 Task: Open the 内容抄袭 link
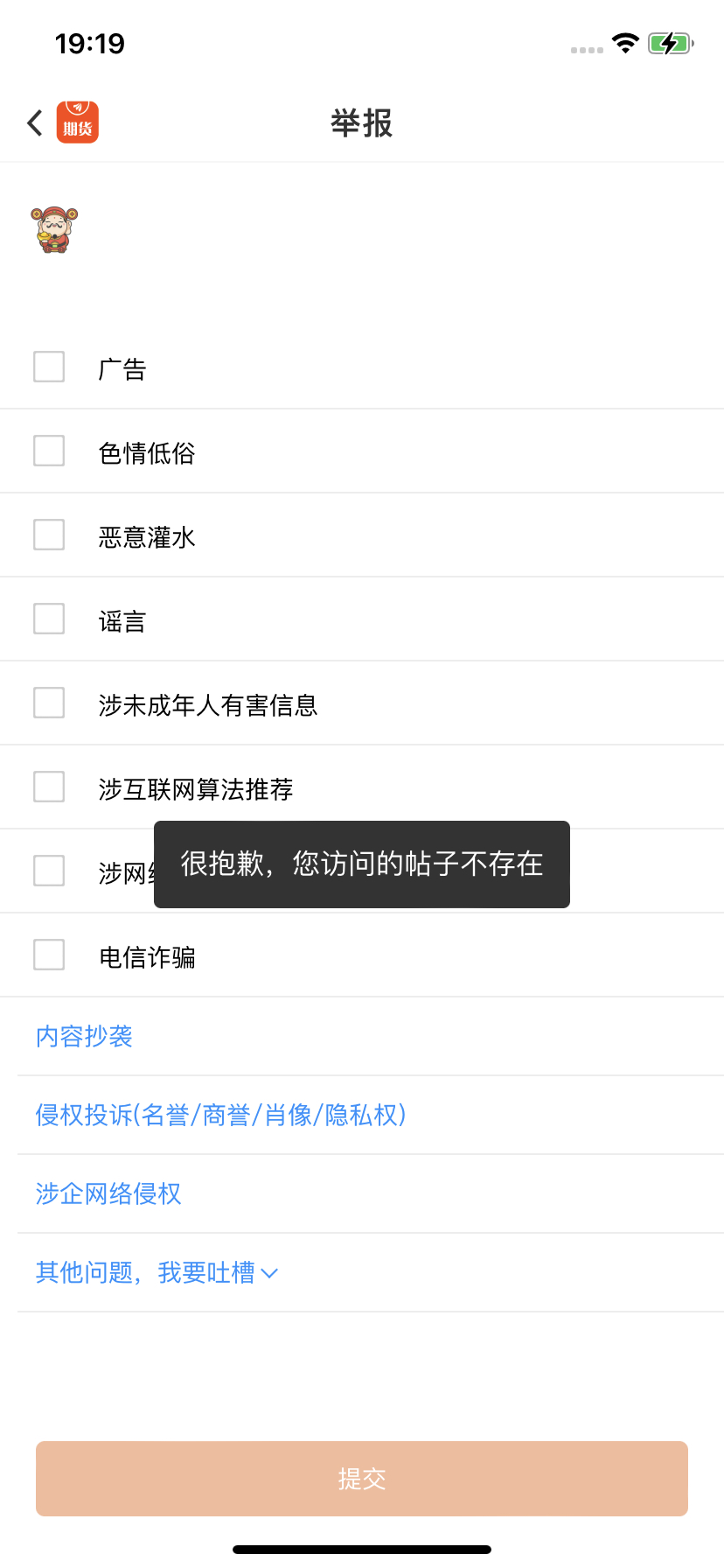pos(84,1036)
